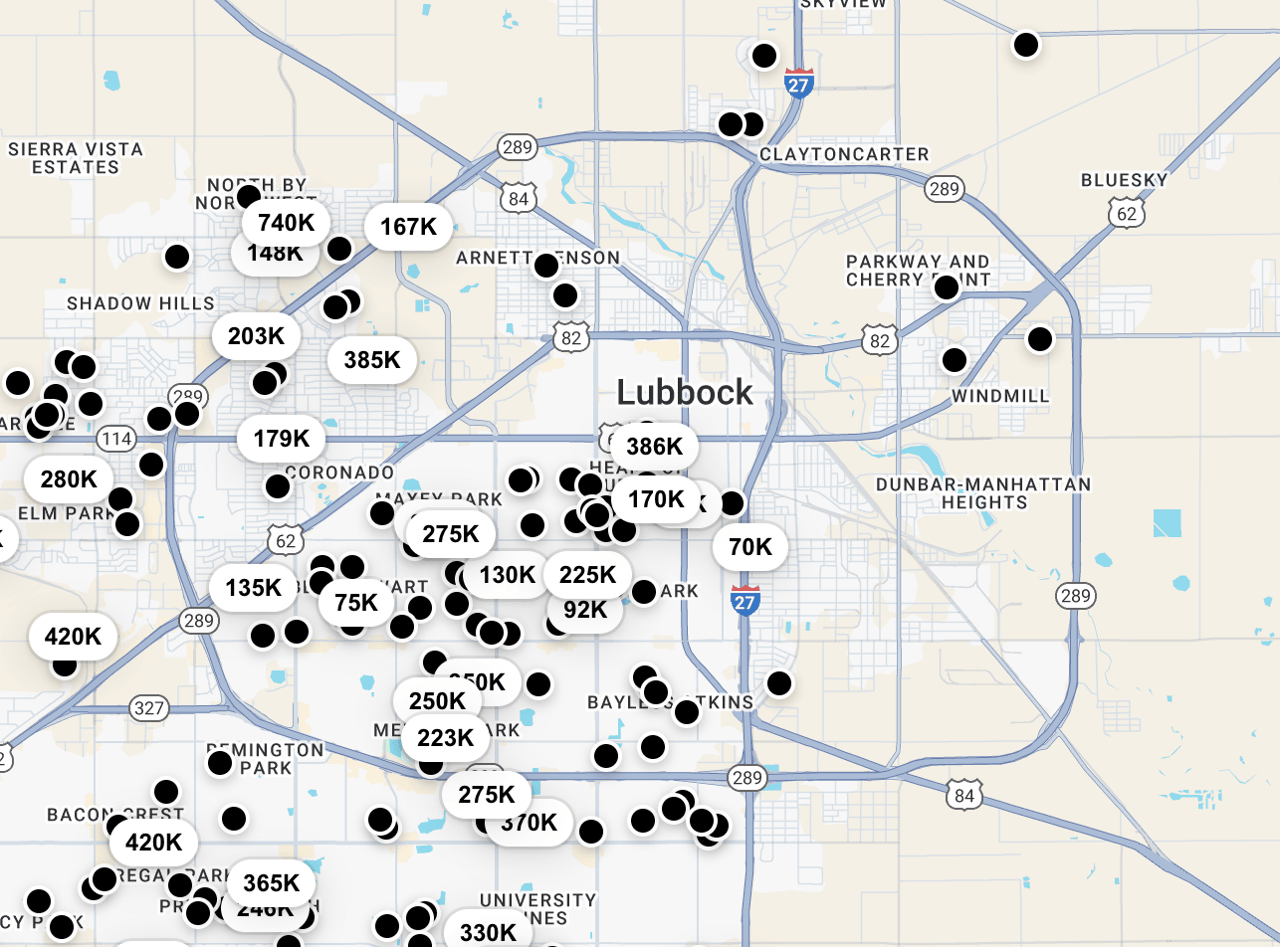Open the 740K listing marker
The width and height of the screenshot is (1280, 947).
click(286, 223)
